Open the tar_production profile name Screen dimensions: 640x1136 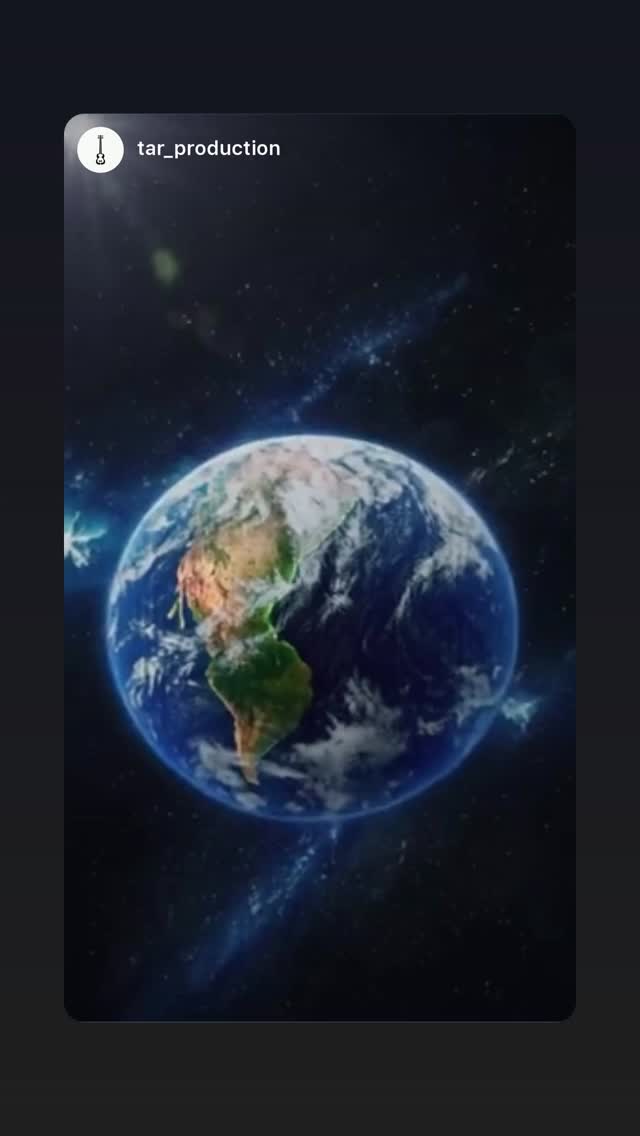click(209, 149)
